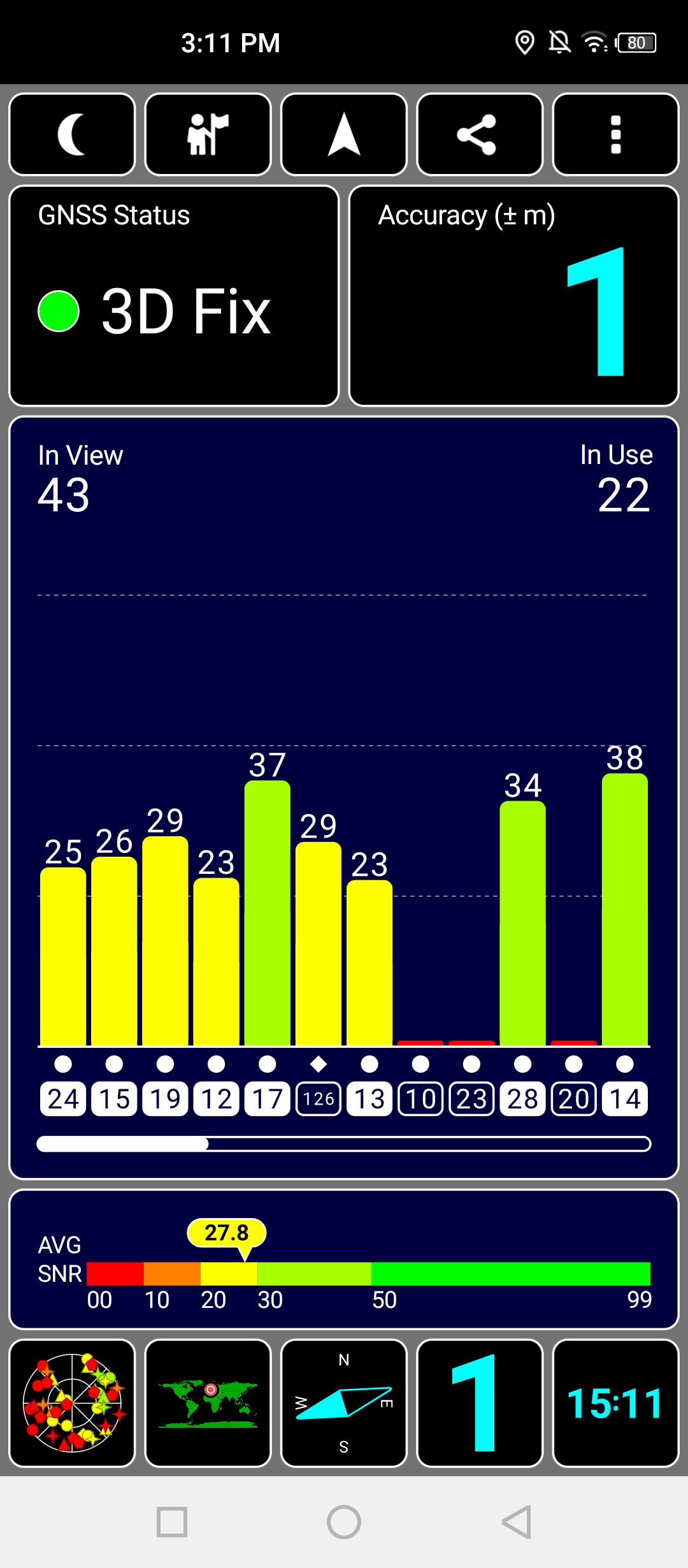
Task: Open the waypoint flag person icon
Action: click(x=208, y=134)
